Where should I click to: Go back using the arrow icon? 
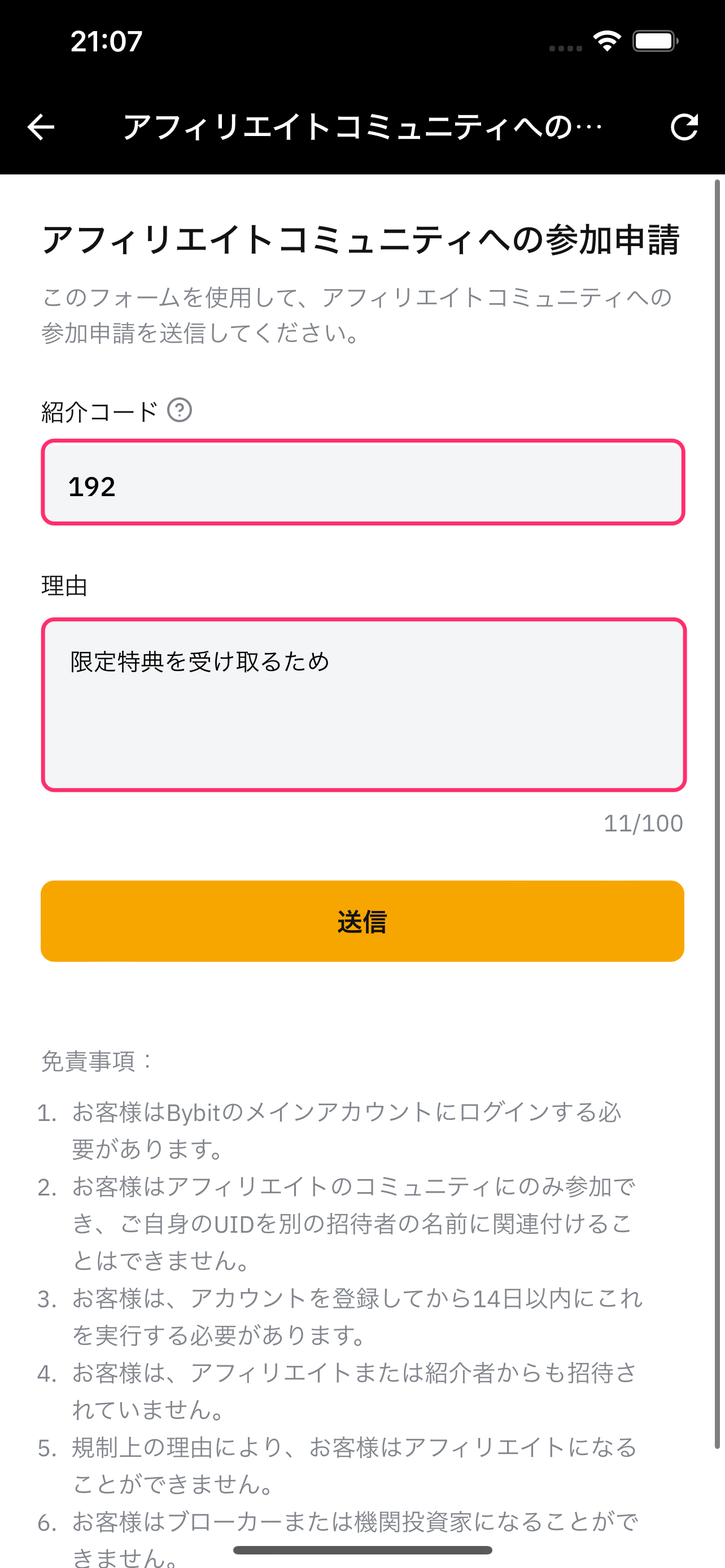click(x=41, y=127)
